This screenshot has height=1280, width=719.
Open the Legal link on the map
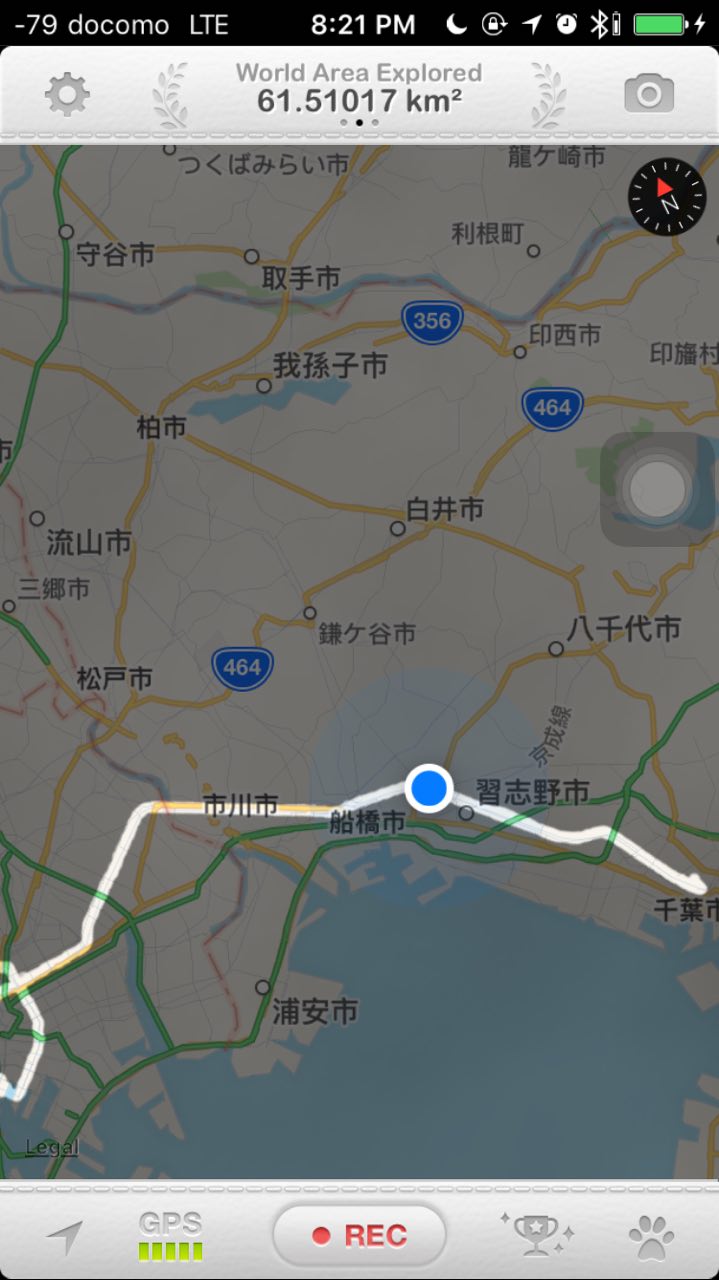click(x=52, y=1147)
